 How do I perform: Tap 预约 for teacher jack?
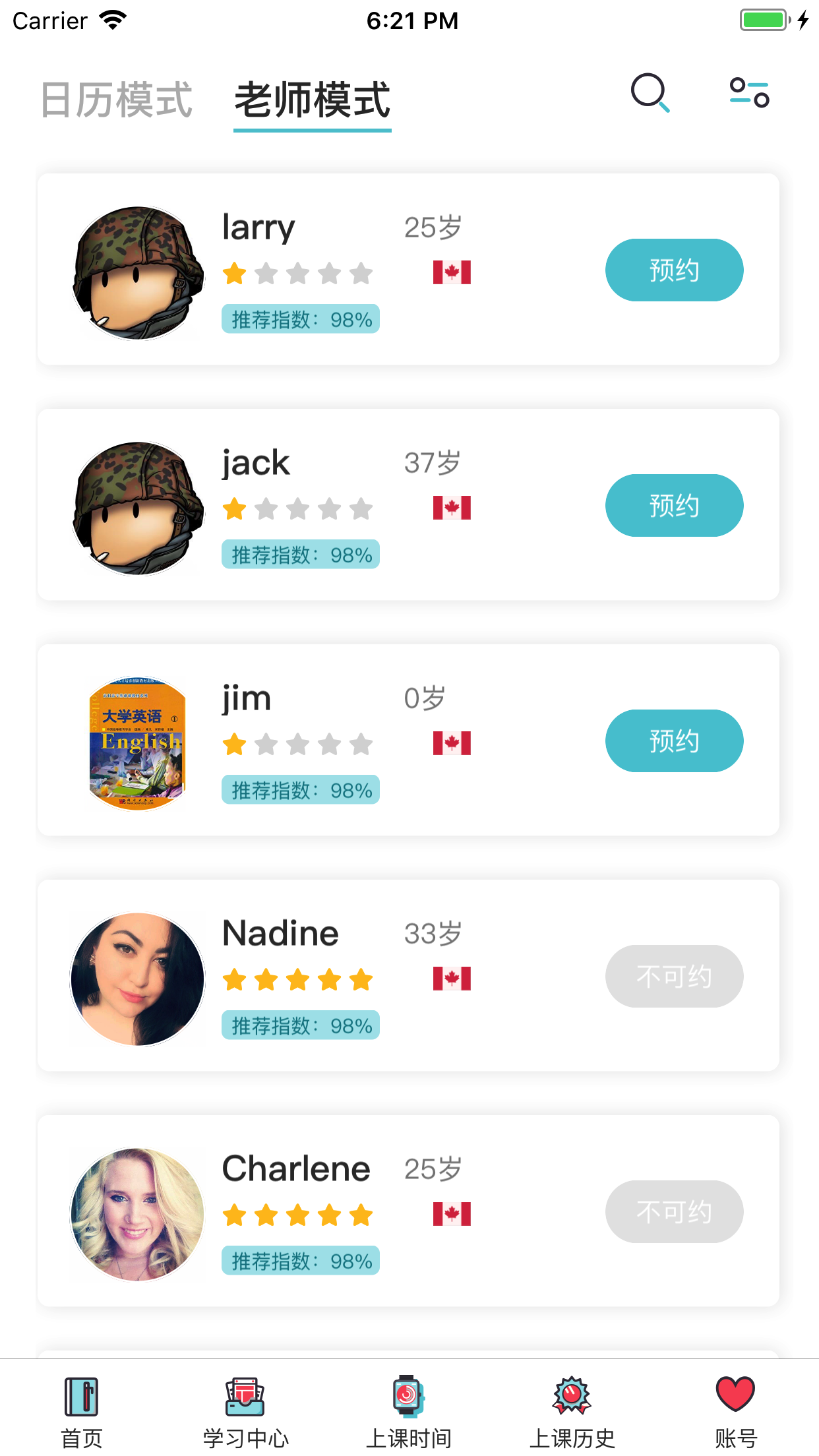[674, 505]
